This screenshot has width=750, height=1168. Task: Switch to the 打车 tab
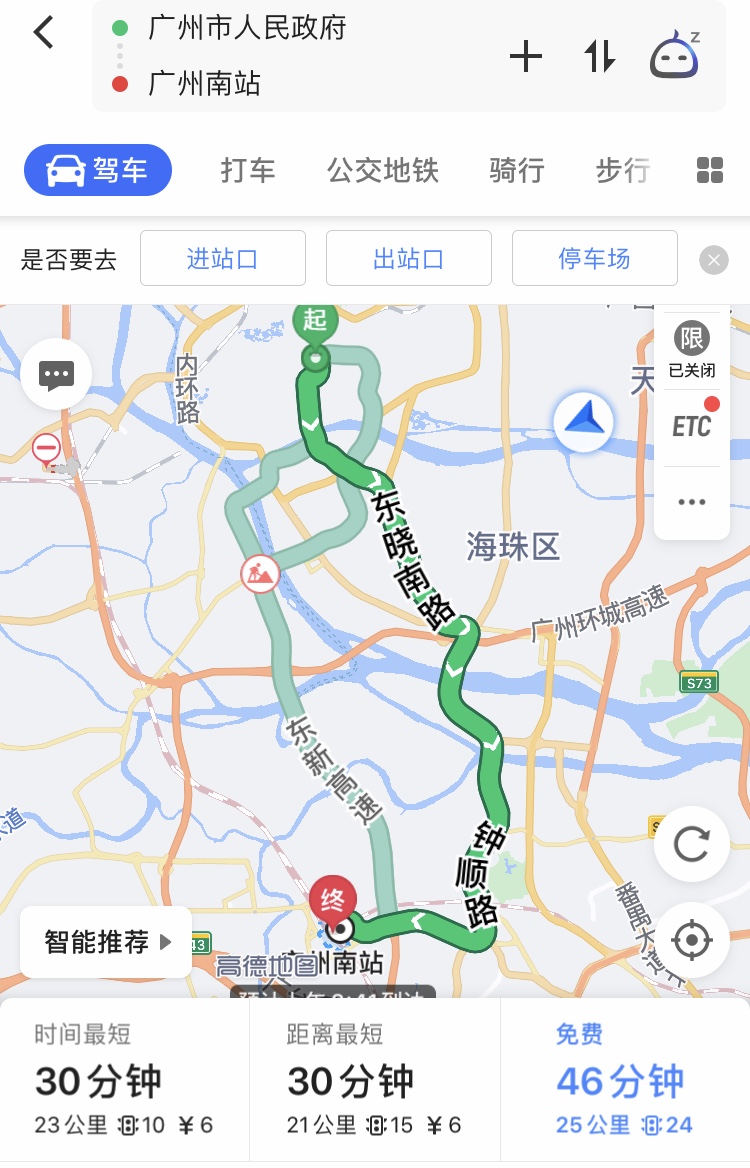point(247,170)
